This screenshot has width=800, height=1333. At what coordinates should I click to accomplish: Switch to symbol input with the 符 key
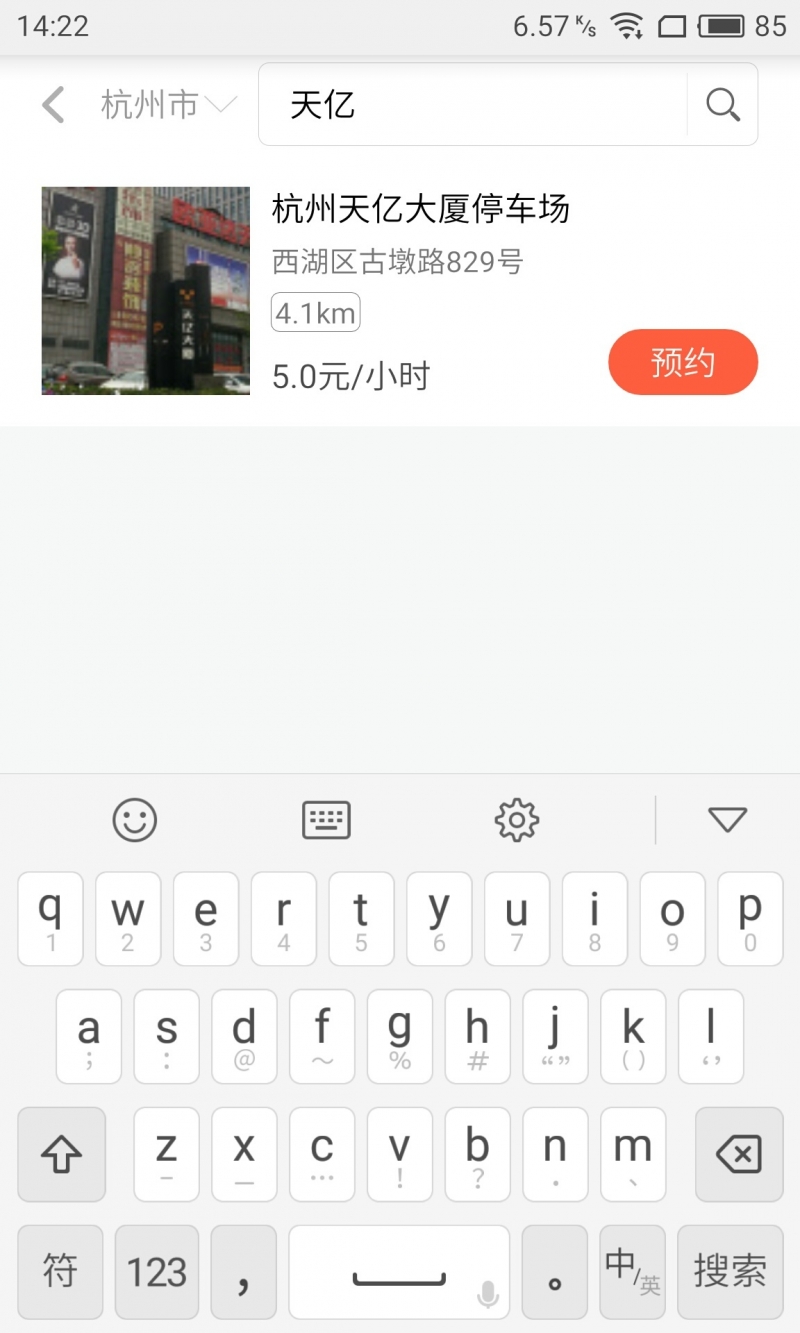(60, 1272)
